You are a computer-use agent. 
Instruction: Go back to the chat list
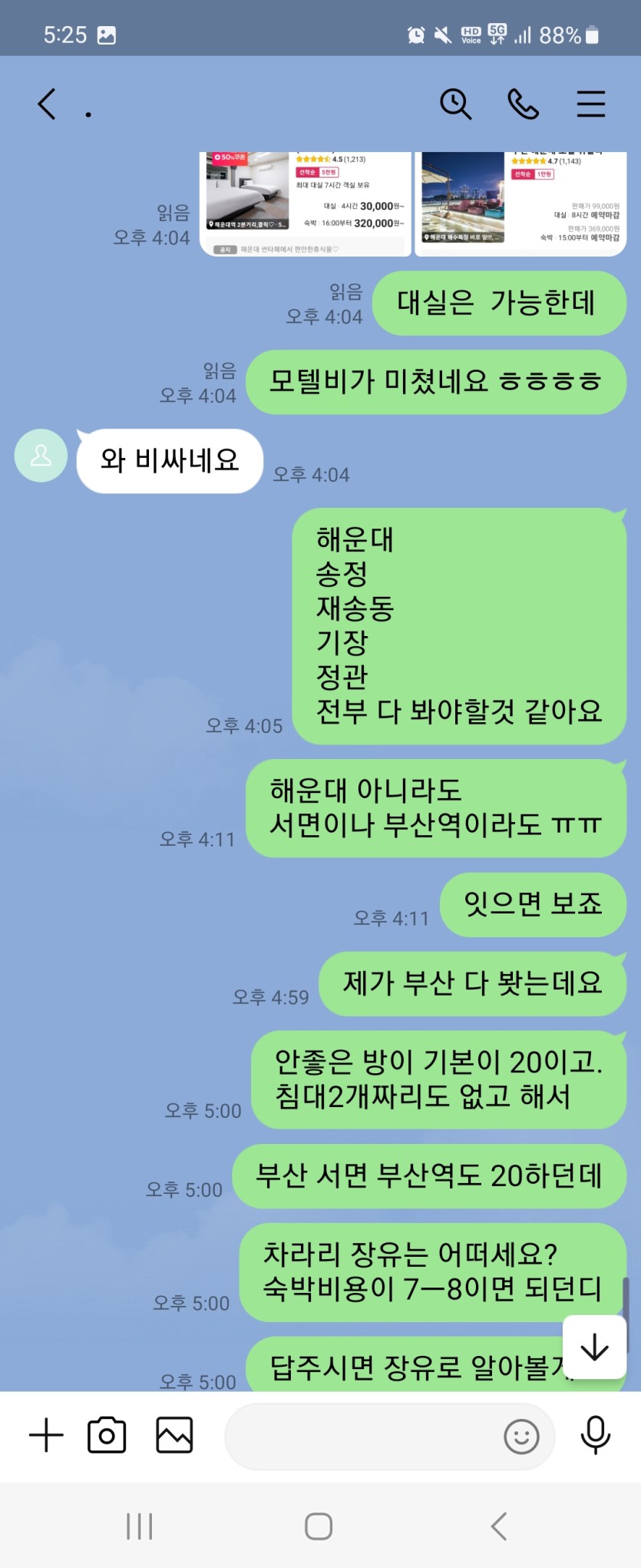48,104
